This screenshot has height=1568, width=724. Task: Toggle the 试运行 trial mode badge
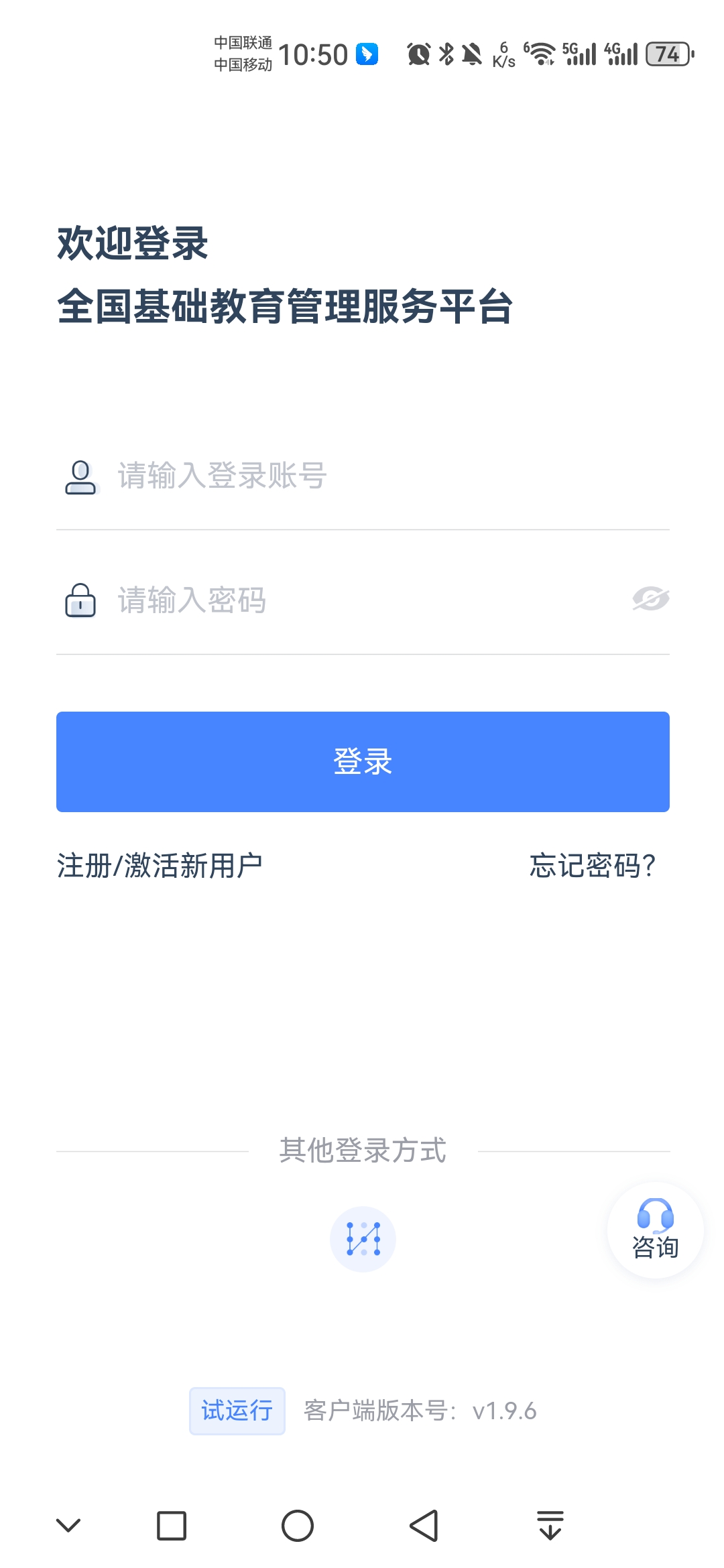point(237,1411)
